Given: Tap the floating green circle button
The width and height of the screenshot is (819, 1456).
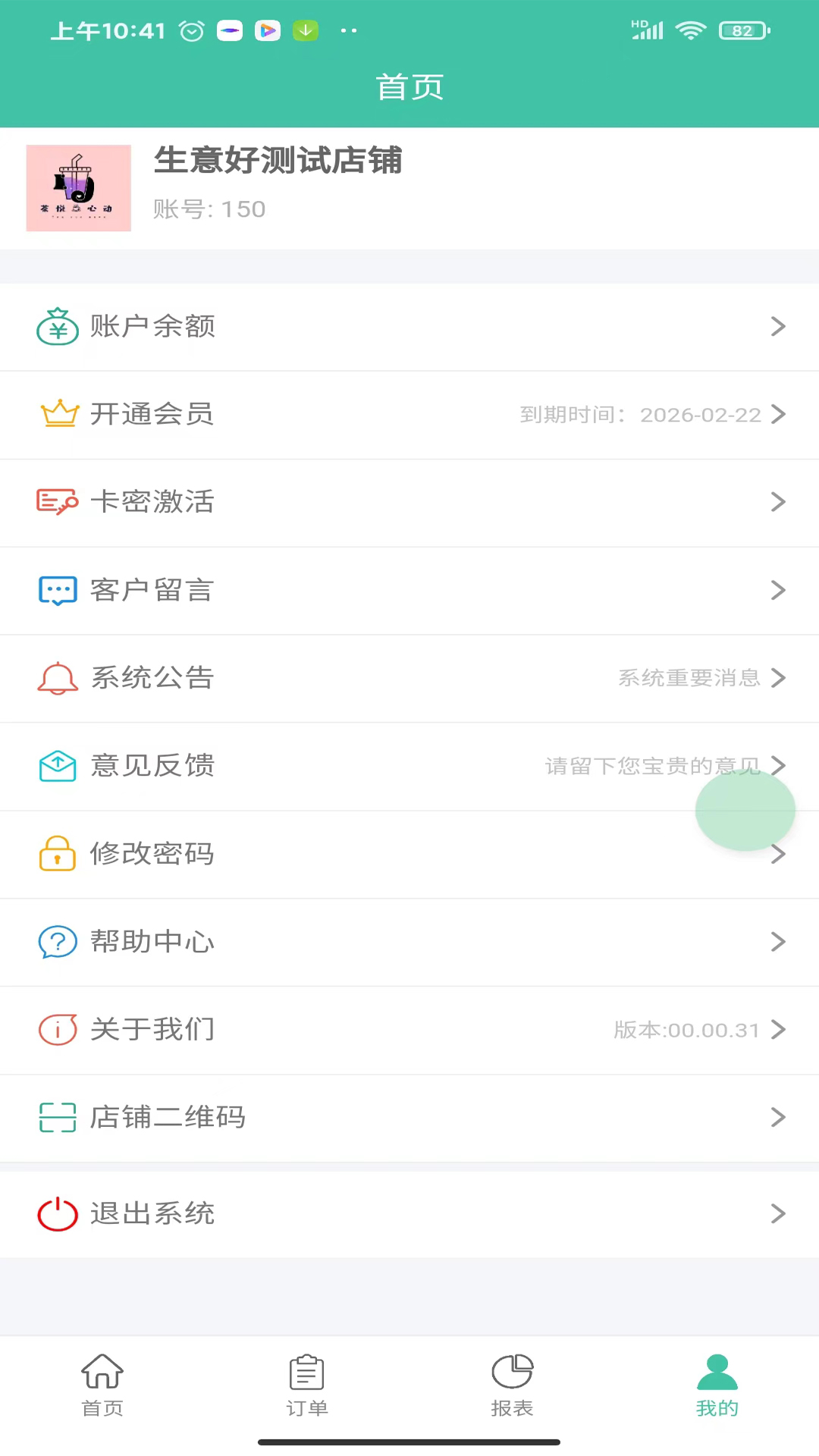Looking at the screenshot, I should (745, 810).
